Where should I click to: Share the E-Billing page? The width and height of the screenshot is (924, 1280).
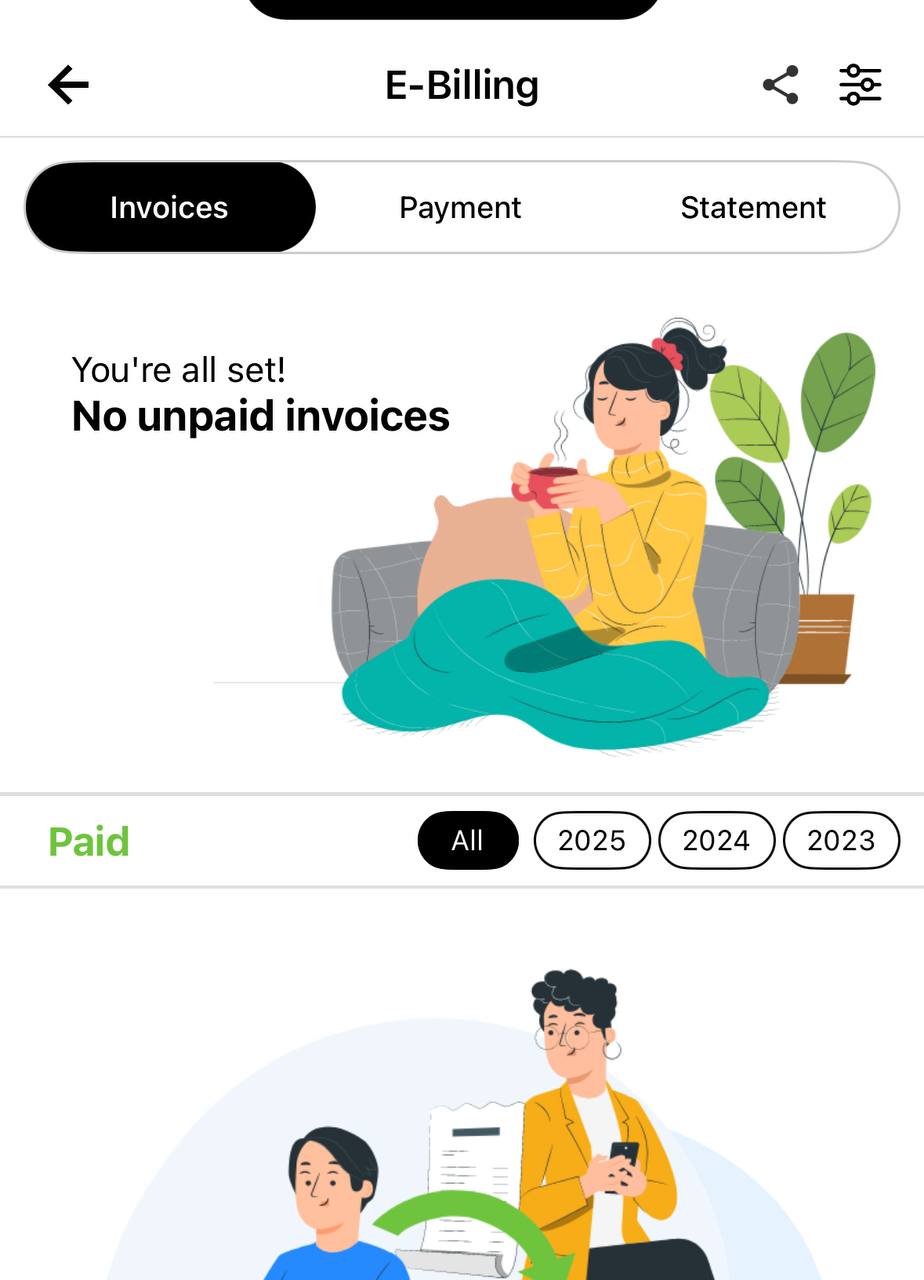(780, 85)
